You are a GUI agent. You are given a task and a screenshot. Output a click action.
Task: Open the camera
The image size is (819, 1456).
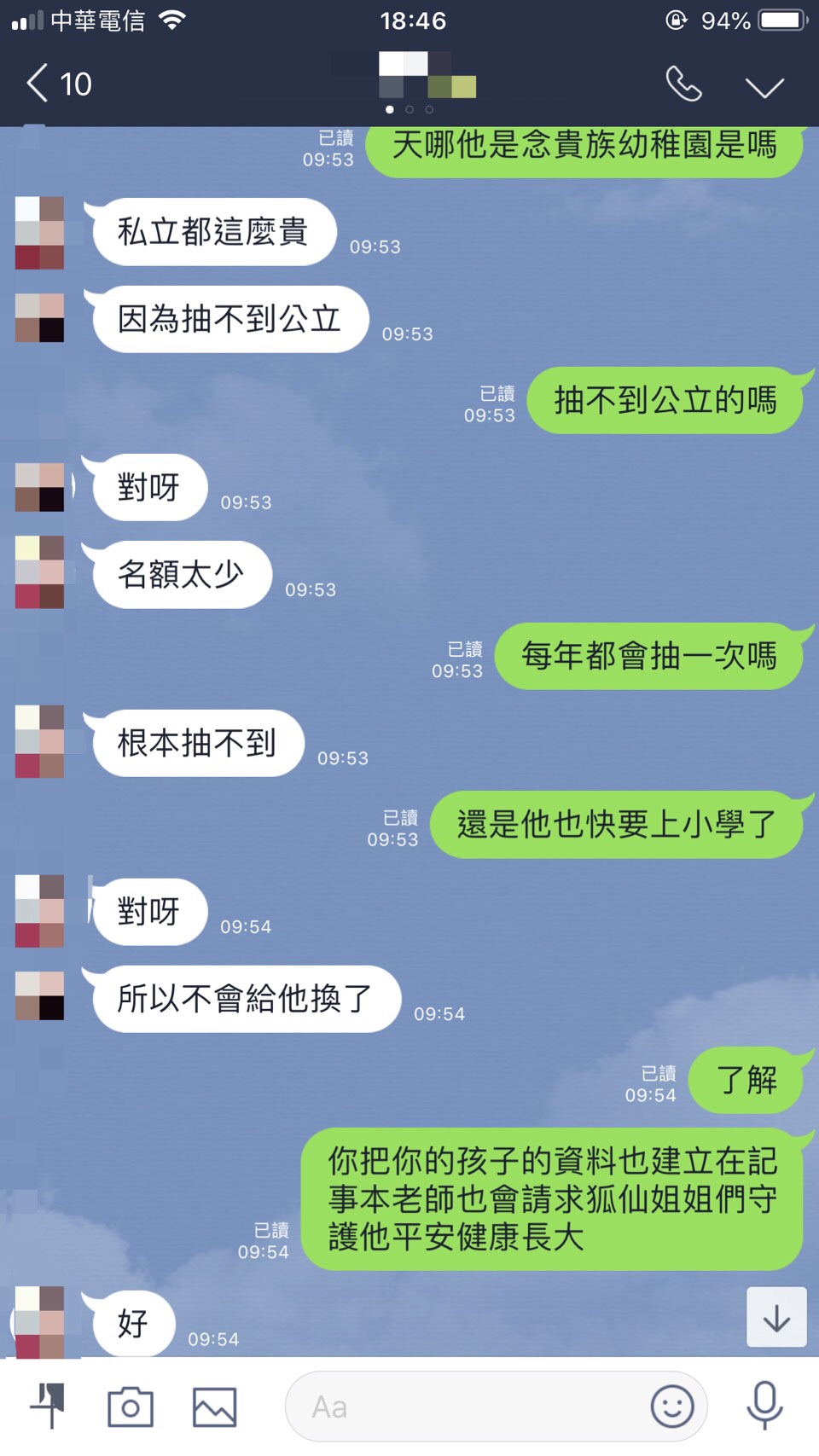click(x=130, y=1407)
